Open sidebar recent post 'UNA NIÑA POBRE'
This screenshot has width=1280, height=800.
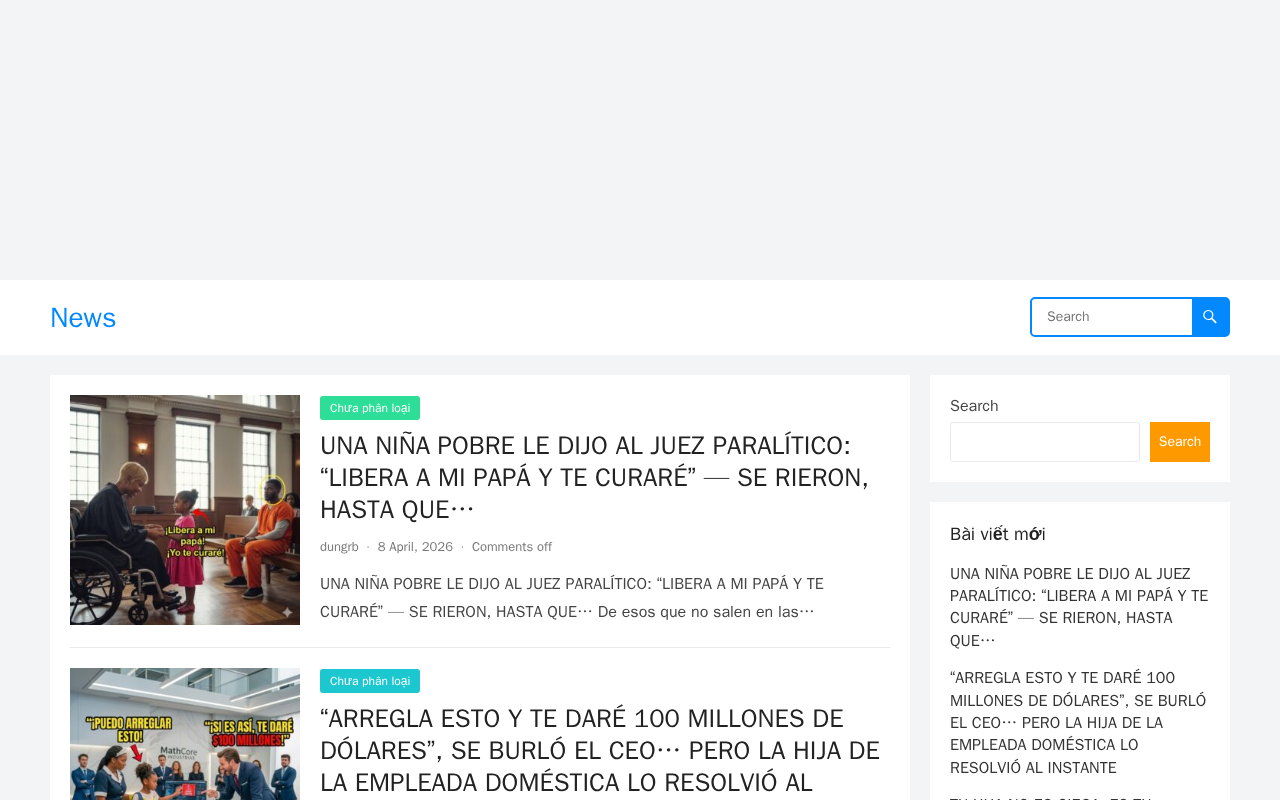point(1079,608)
